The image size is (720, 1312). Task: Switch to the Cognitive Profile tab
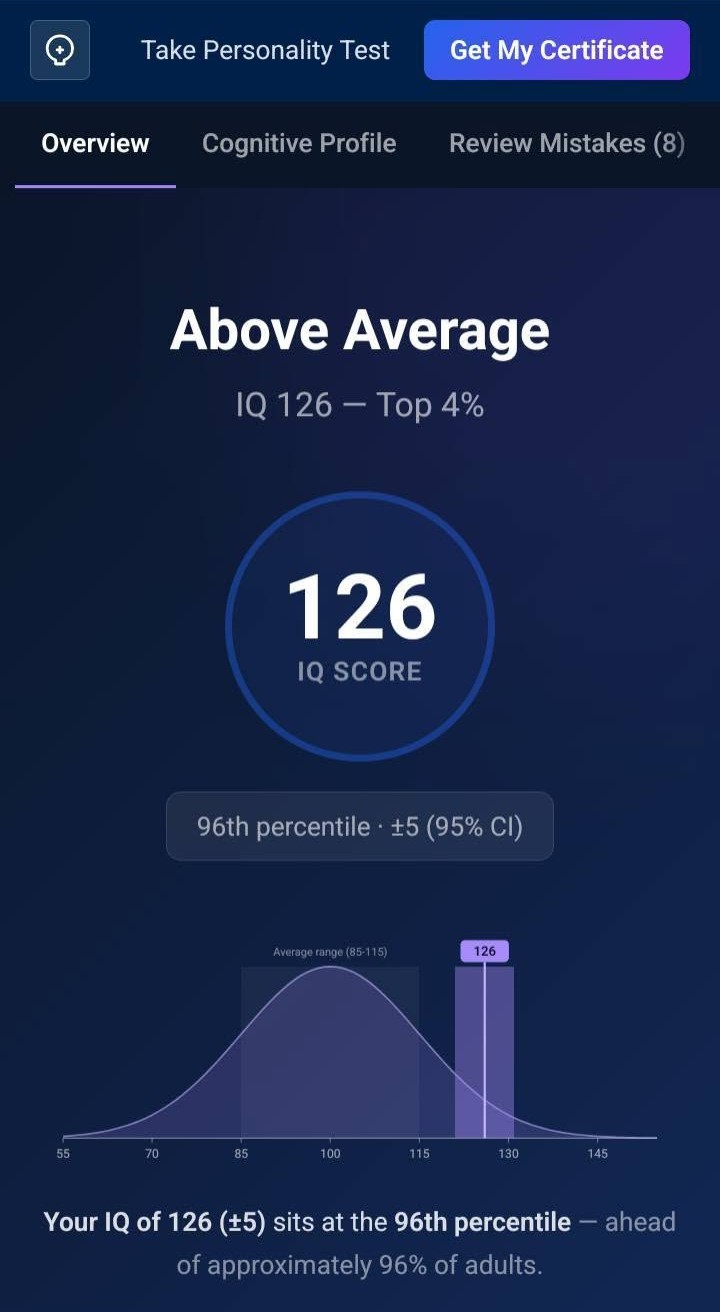click(299, 144)
